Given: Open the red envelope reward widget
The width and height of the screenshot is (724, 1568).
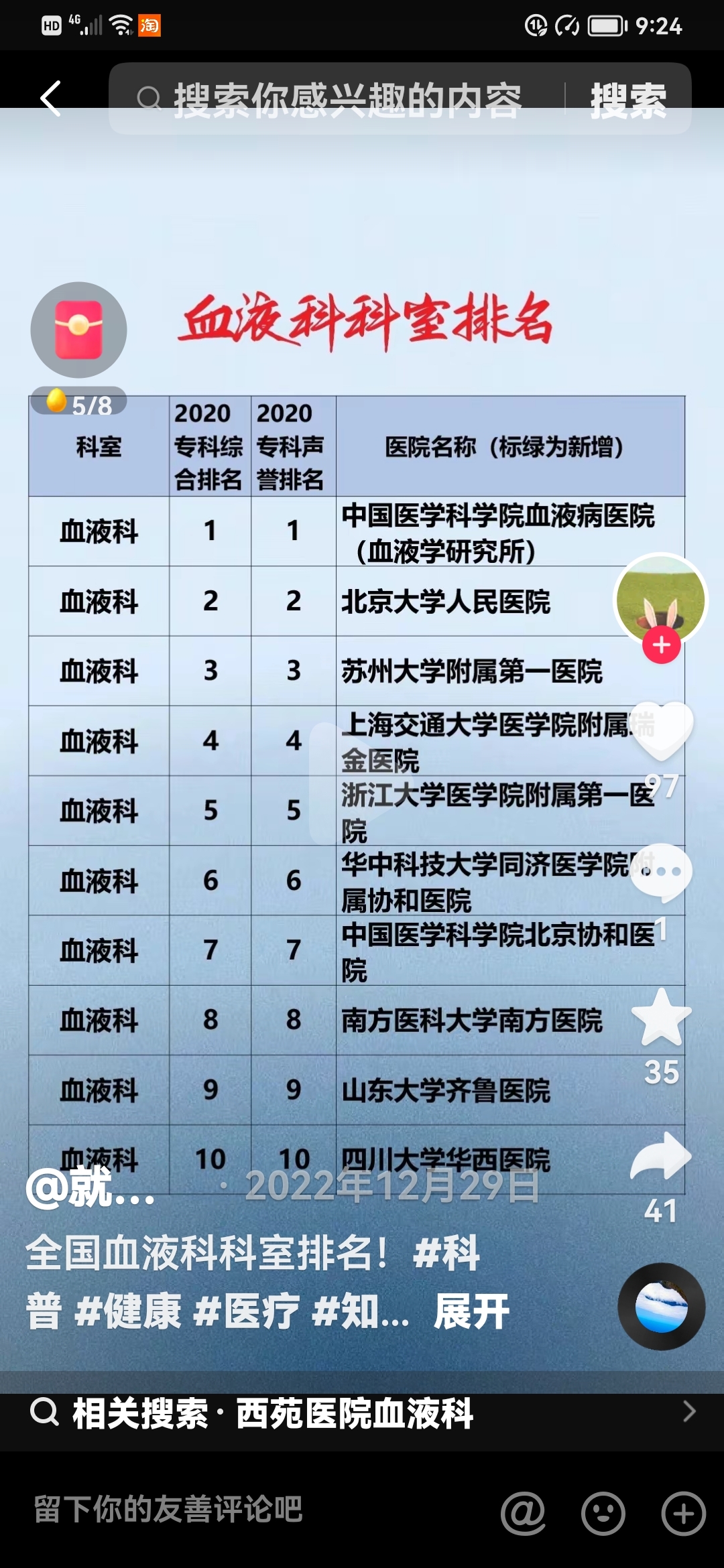Looking at the screenshot, I should pyautogui.click(x=78, y=330).
